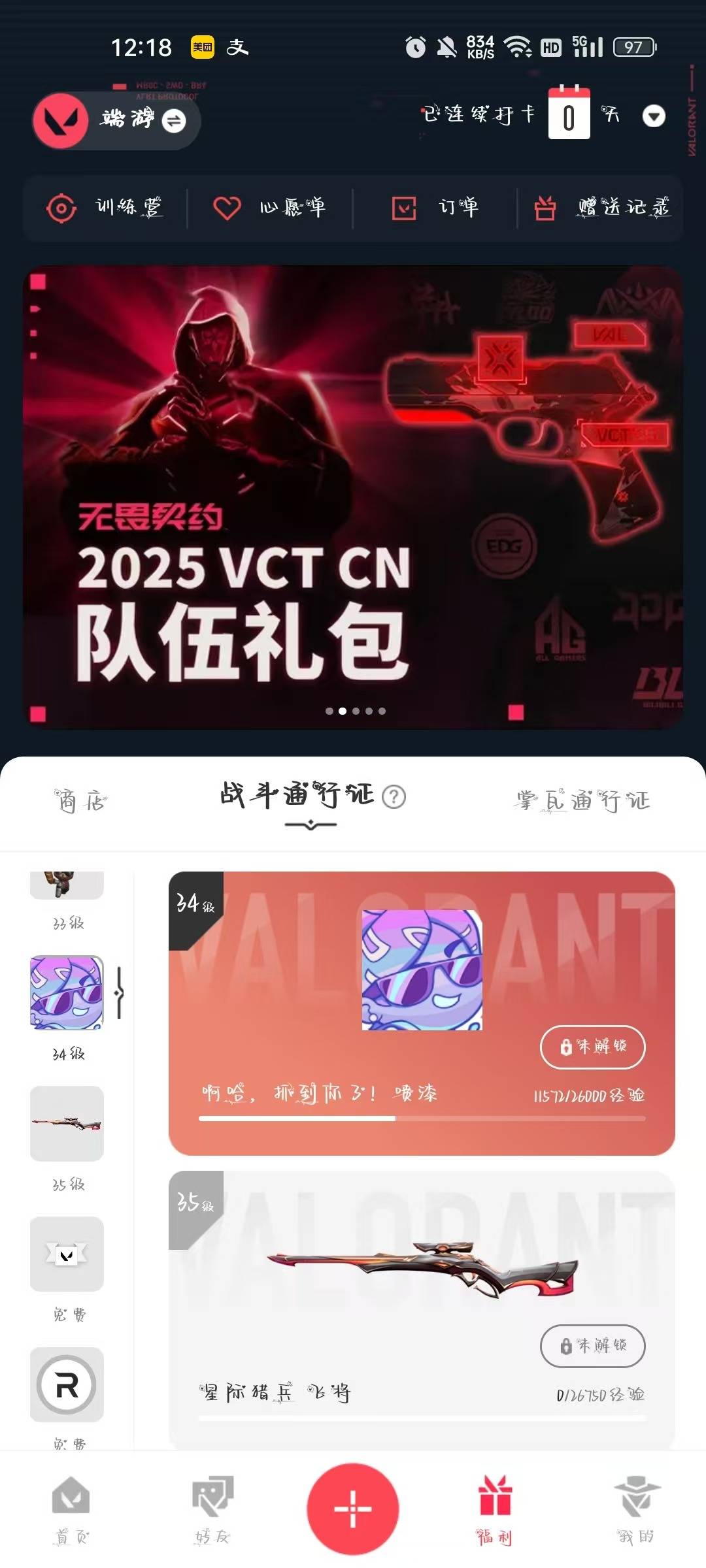This screenshot has height=1568, width=706.
Task: Switch game mode via the 端游 toggle
Action: pyautogui.click(x=173, y=121)
